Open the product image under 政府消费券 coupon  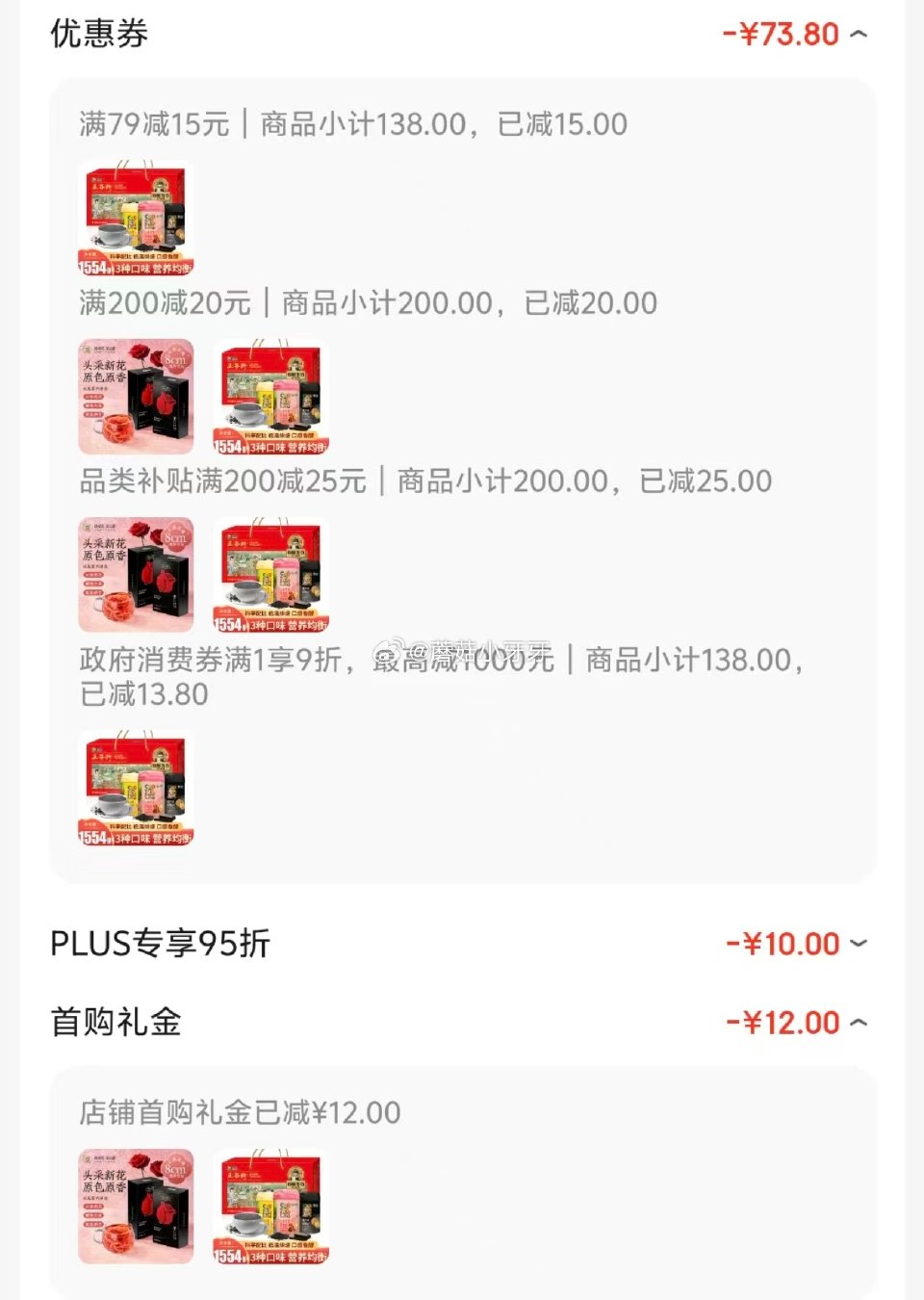[x=135, y=790]
